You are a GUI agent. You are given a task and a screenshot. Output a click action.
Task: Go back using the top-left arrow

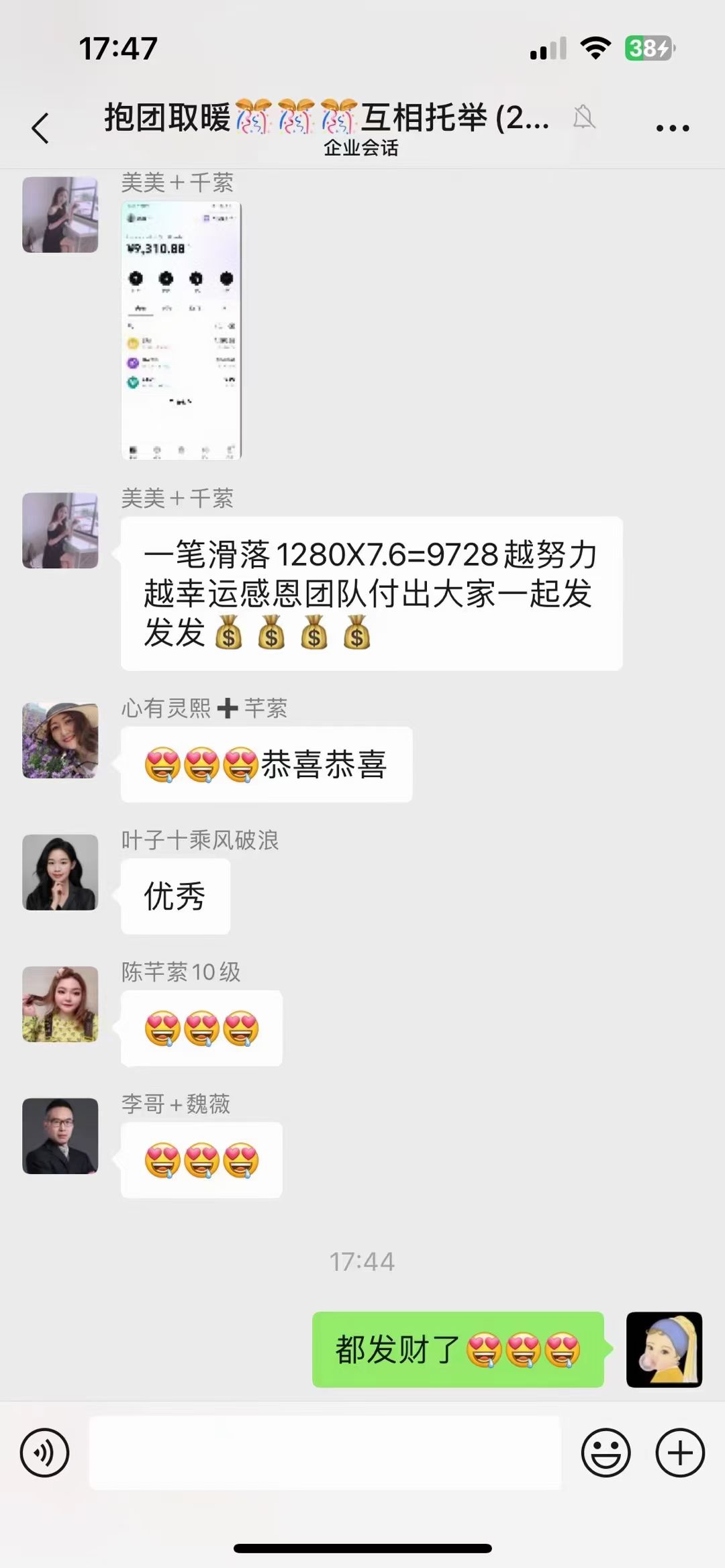point(40,127)
